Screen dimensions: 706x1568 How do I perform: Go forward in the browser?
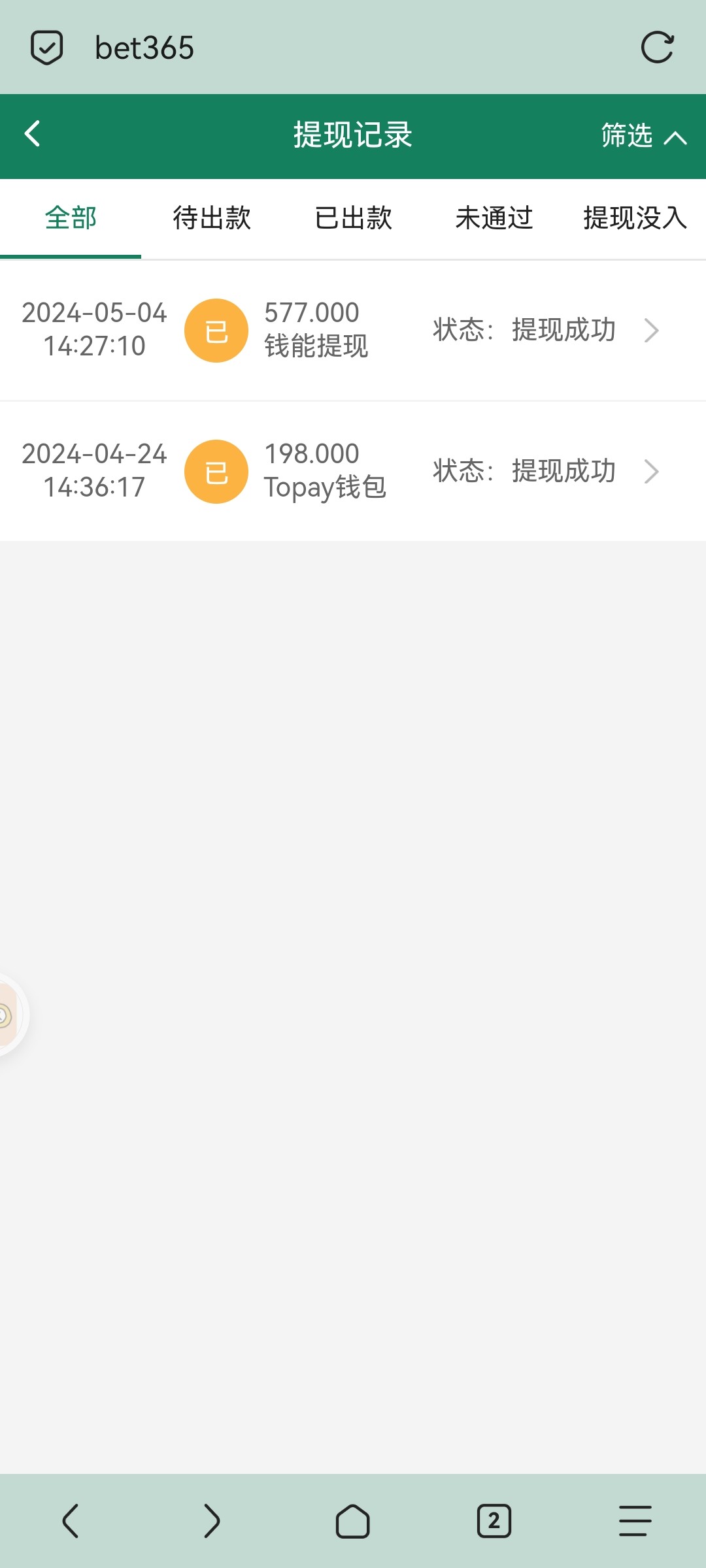click(x=212, y=1521)
